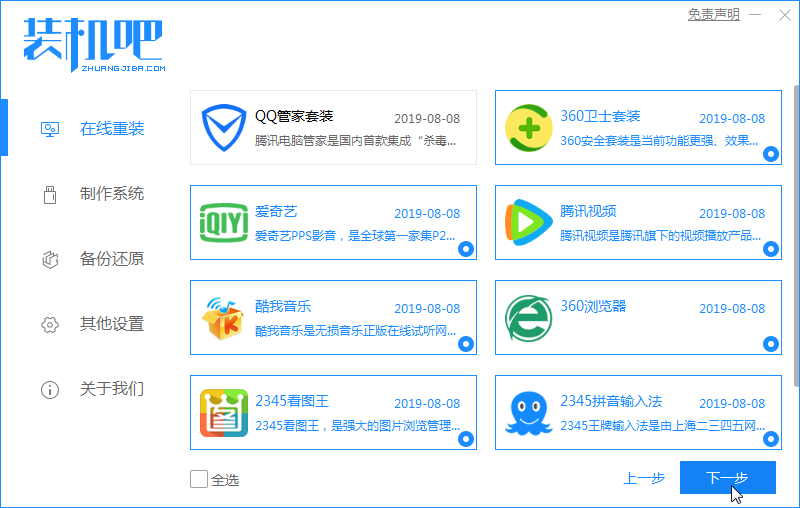Deselect the 360卫士套装 card
Screen dimensions: 800x508
click(638, 127)
